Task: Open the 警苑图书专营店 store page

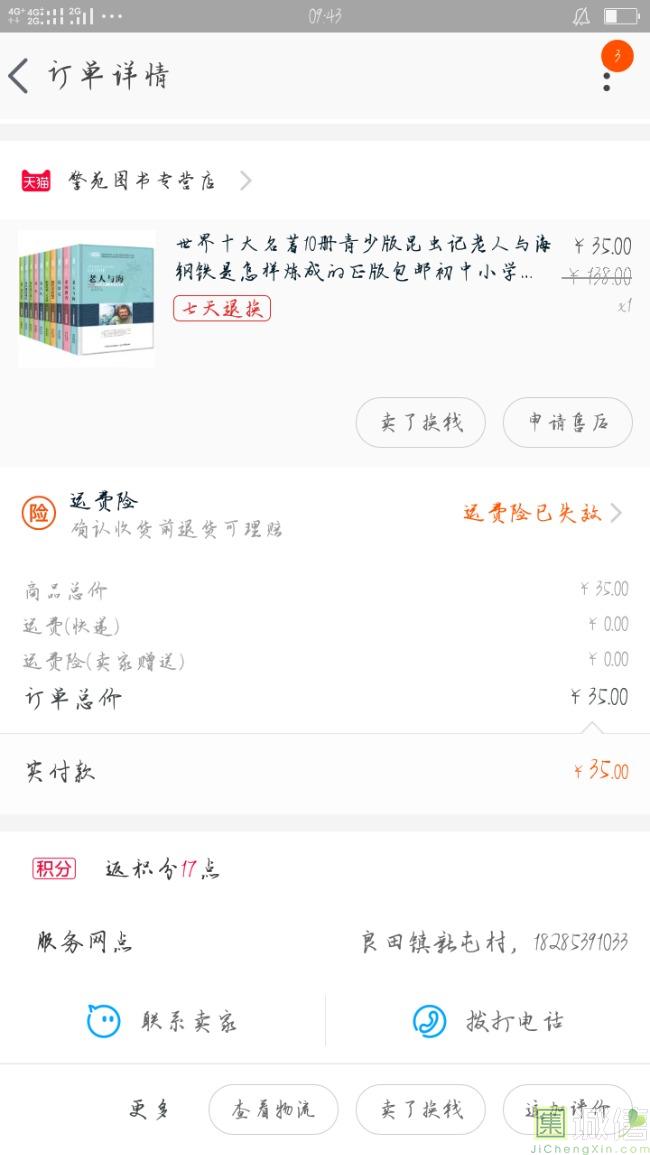Action: [x=140, y=181]
